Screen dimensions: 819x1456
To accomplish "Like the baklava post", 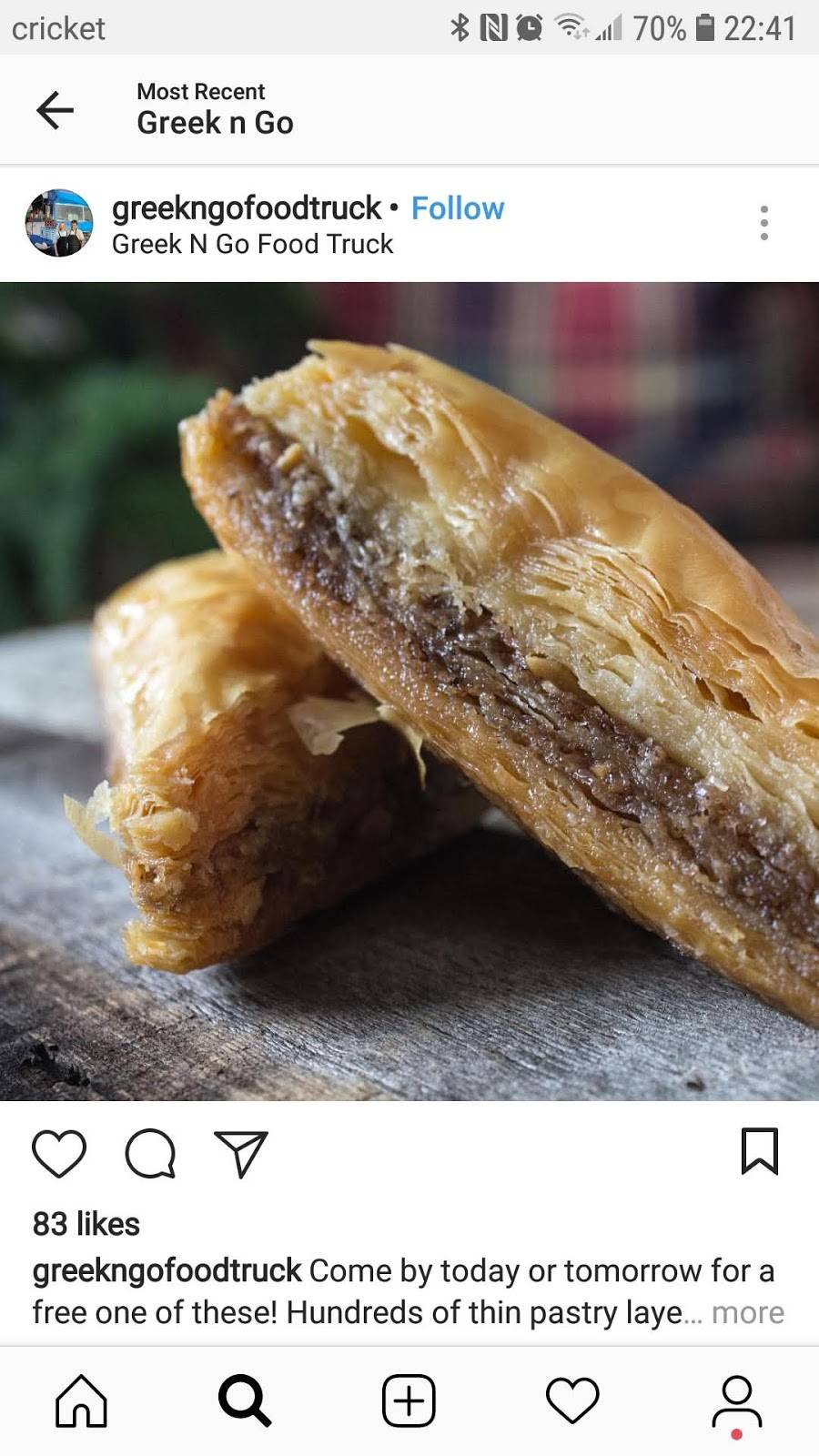I will point(59,1153).
